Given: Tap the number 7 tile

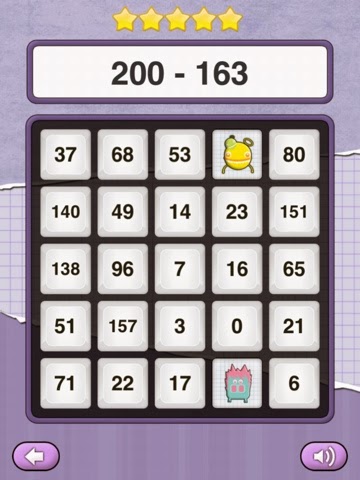Looking at the screenshot, I should tap(180, 269).
